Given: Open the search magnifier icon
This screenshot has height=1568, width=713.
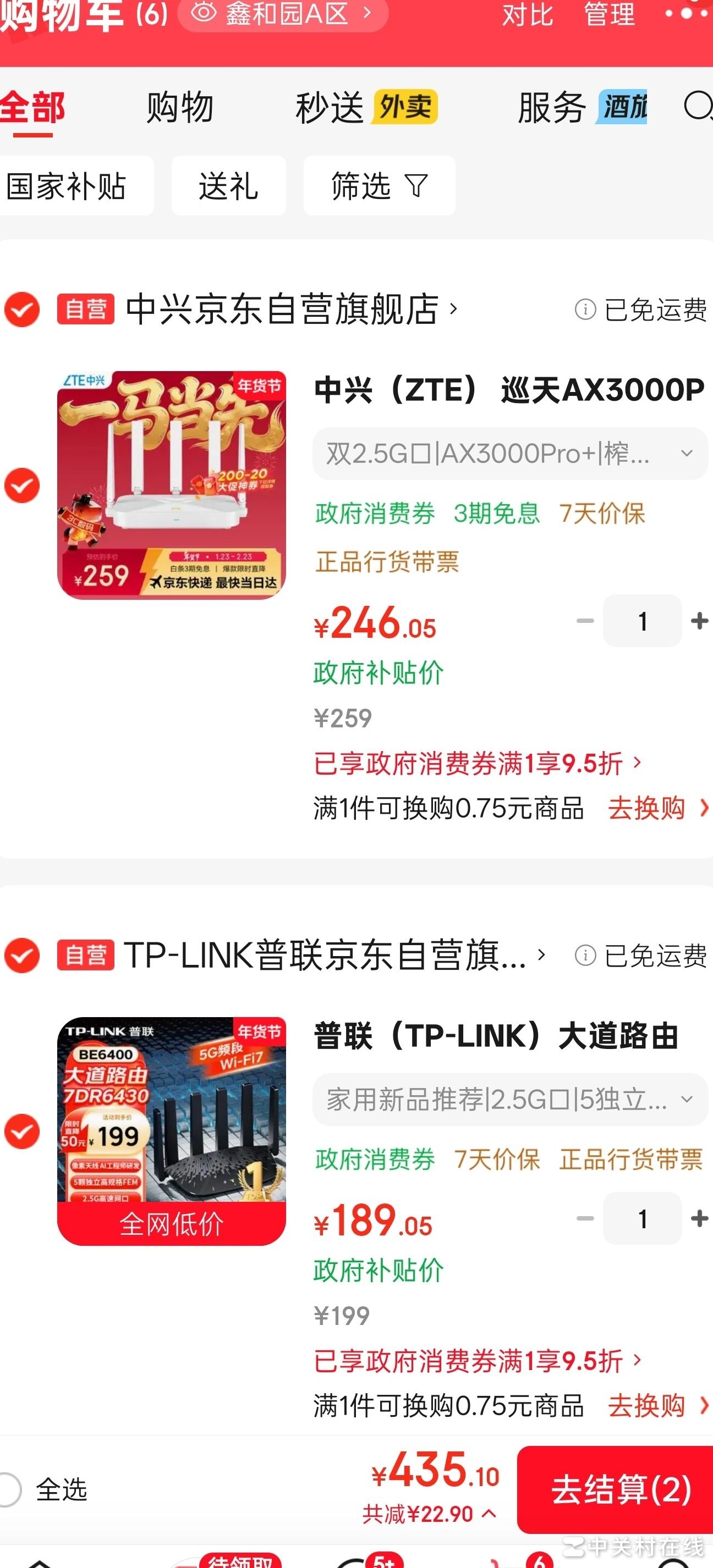Looking at the screenshot, I should (698, 107).
